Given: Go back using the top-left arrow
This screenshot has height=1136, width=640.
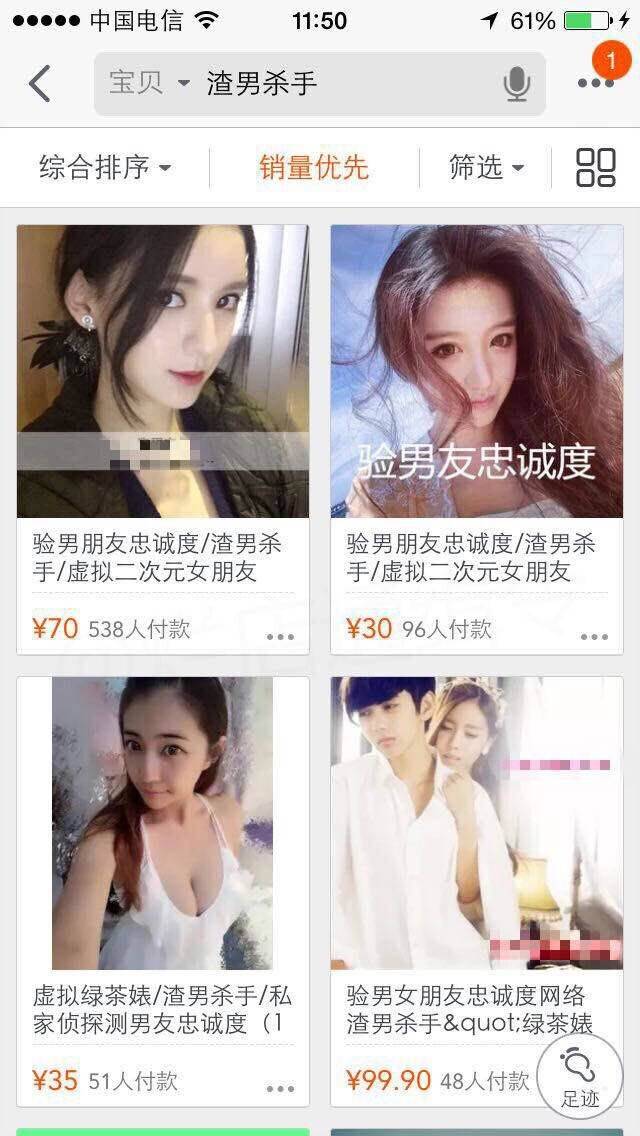Looking at the screenshot, I should point(40,84).
